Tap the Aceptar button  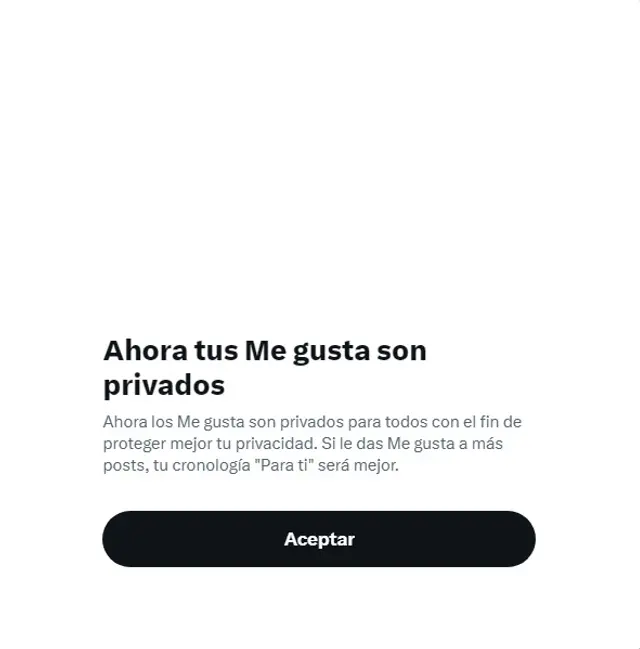[x=319, y=539]
